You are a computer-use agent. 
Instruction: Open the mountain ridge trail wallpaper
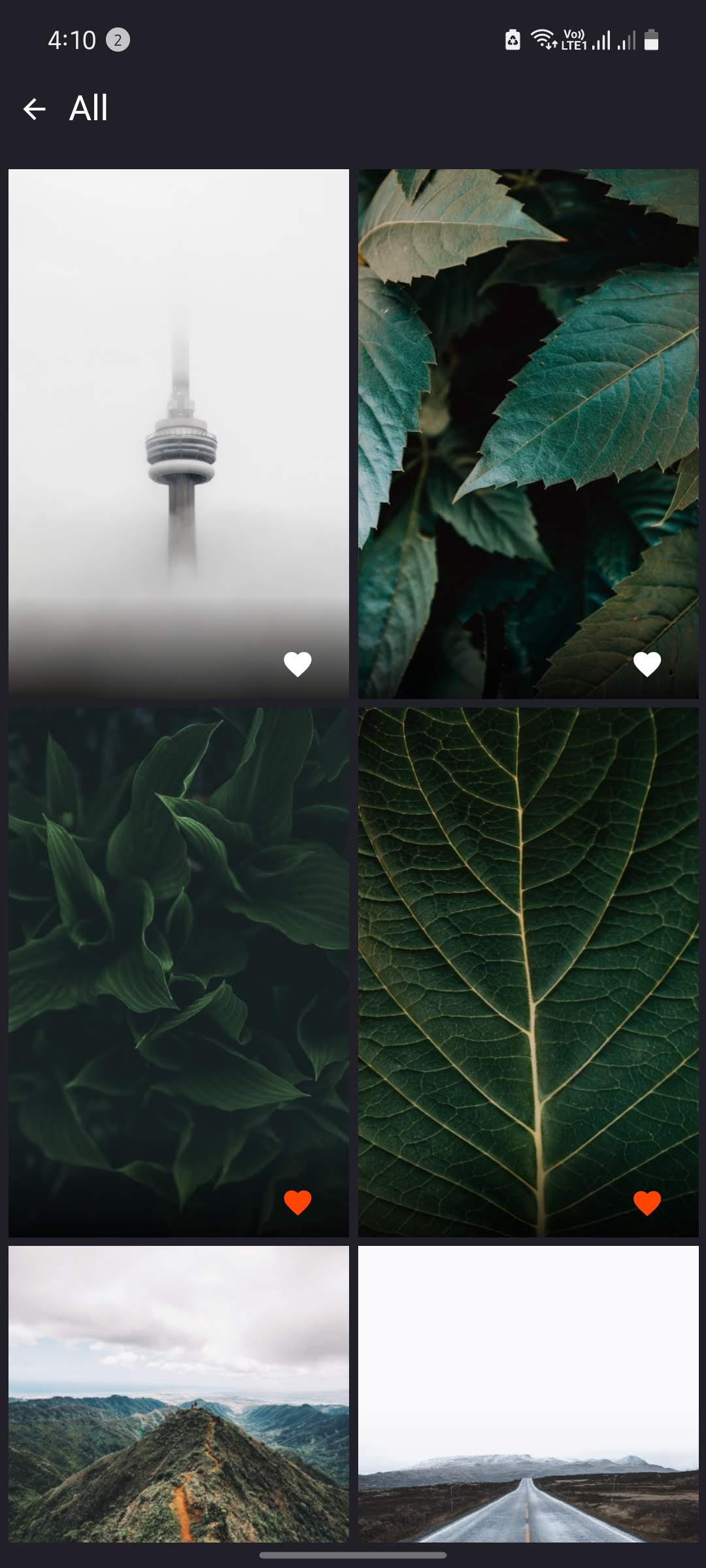tap(178, 1395)
